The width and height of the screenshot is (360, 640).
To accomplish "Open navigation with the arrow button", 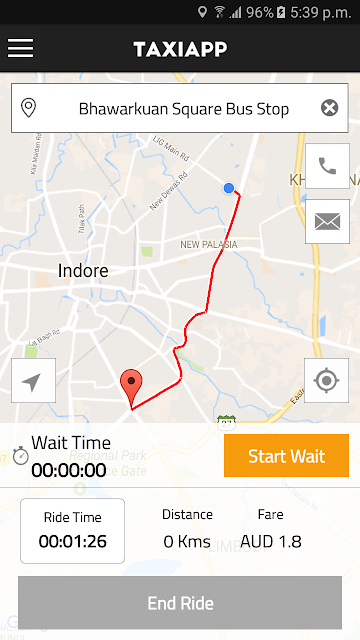I will (33, 380).
